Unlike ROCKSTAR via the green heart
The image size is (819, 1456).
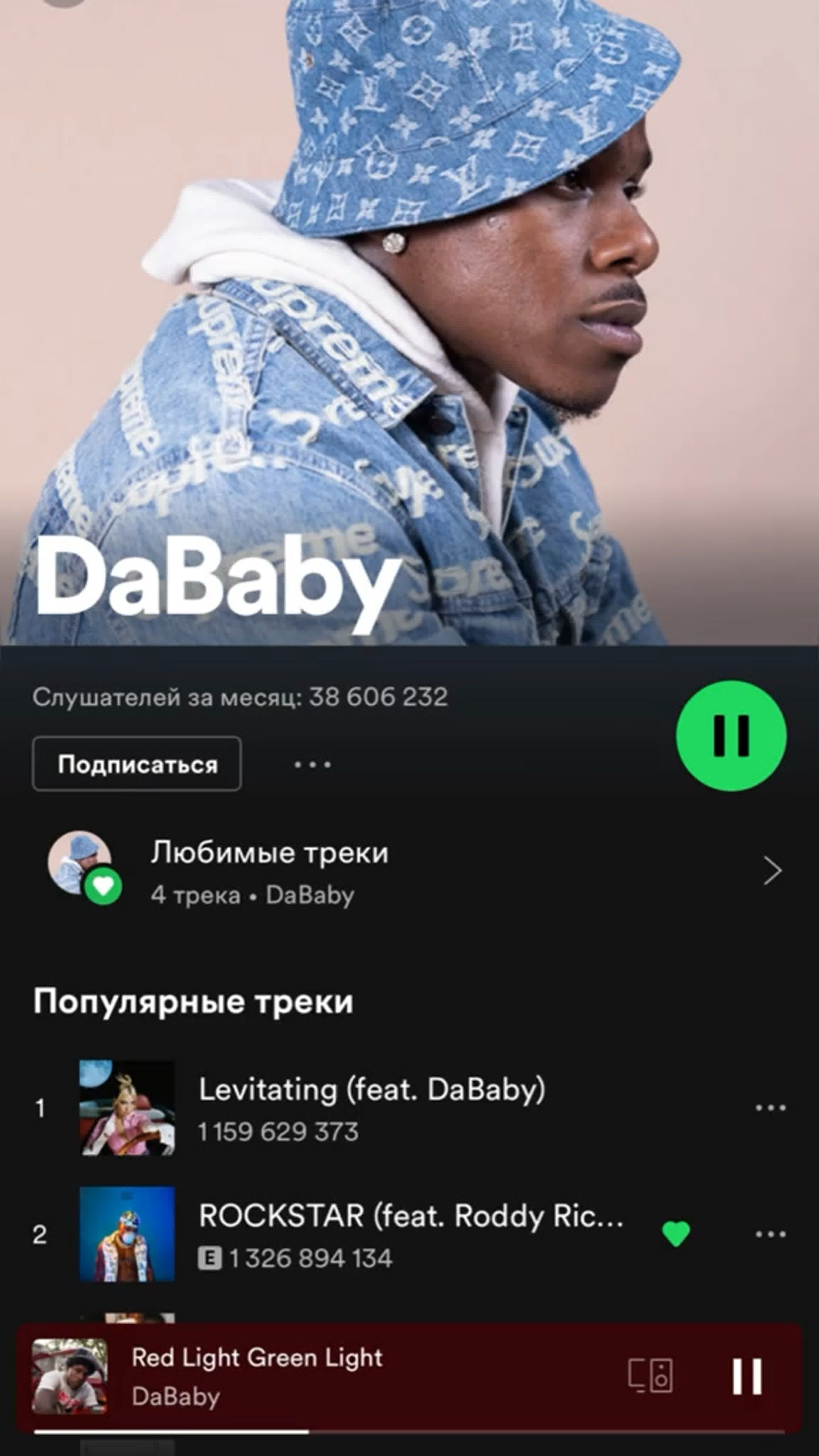[676, 1235]
